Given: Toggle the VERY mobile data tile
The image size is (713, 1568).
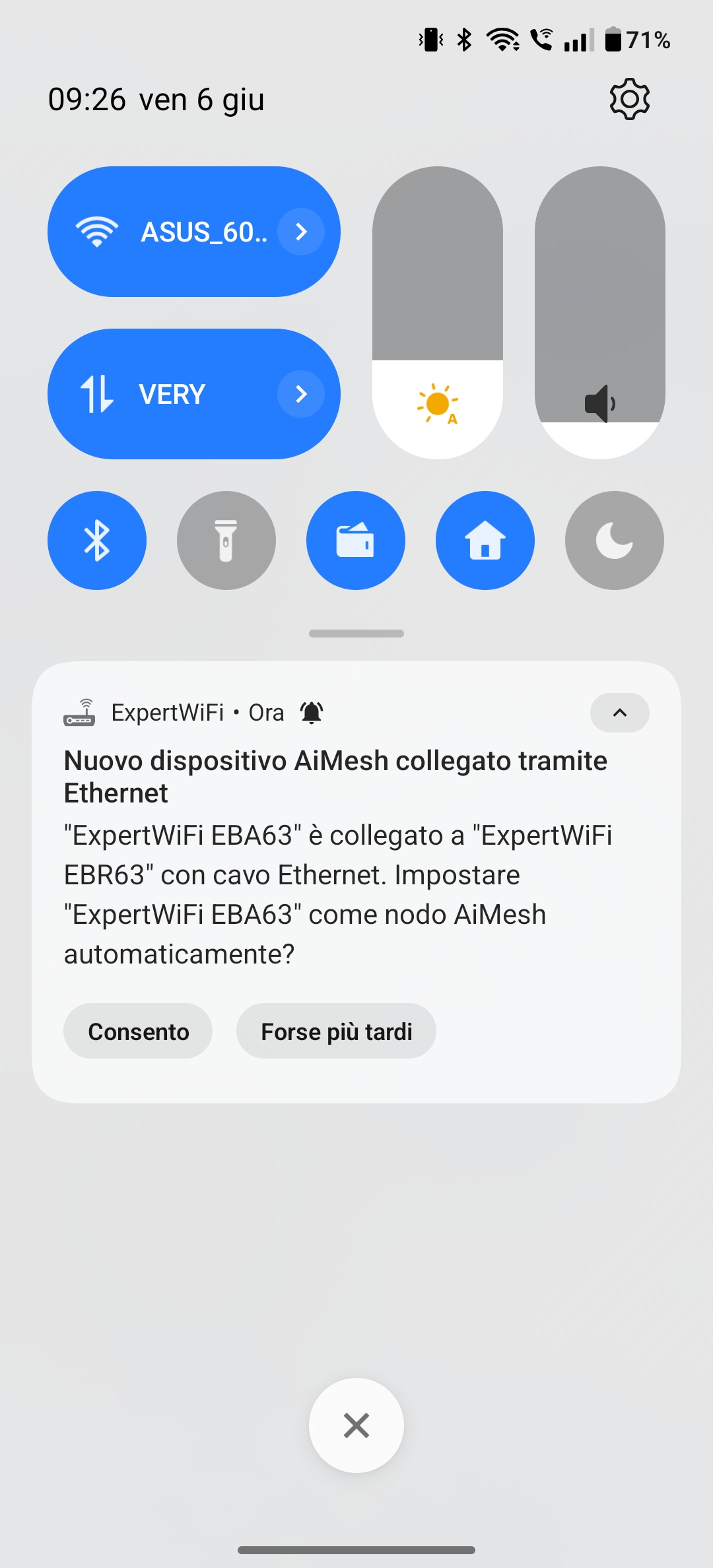Looking at the screenshot, I should 172,394.
